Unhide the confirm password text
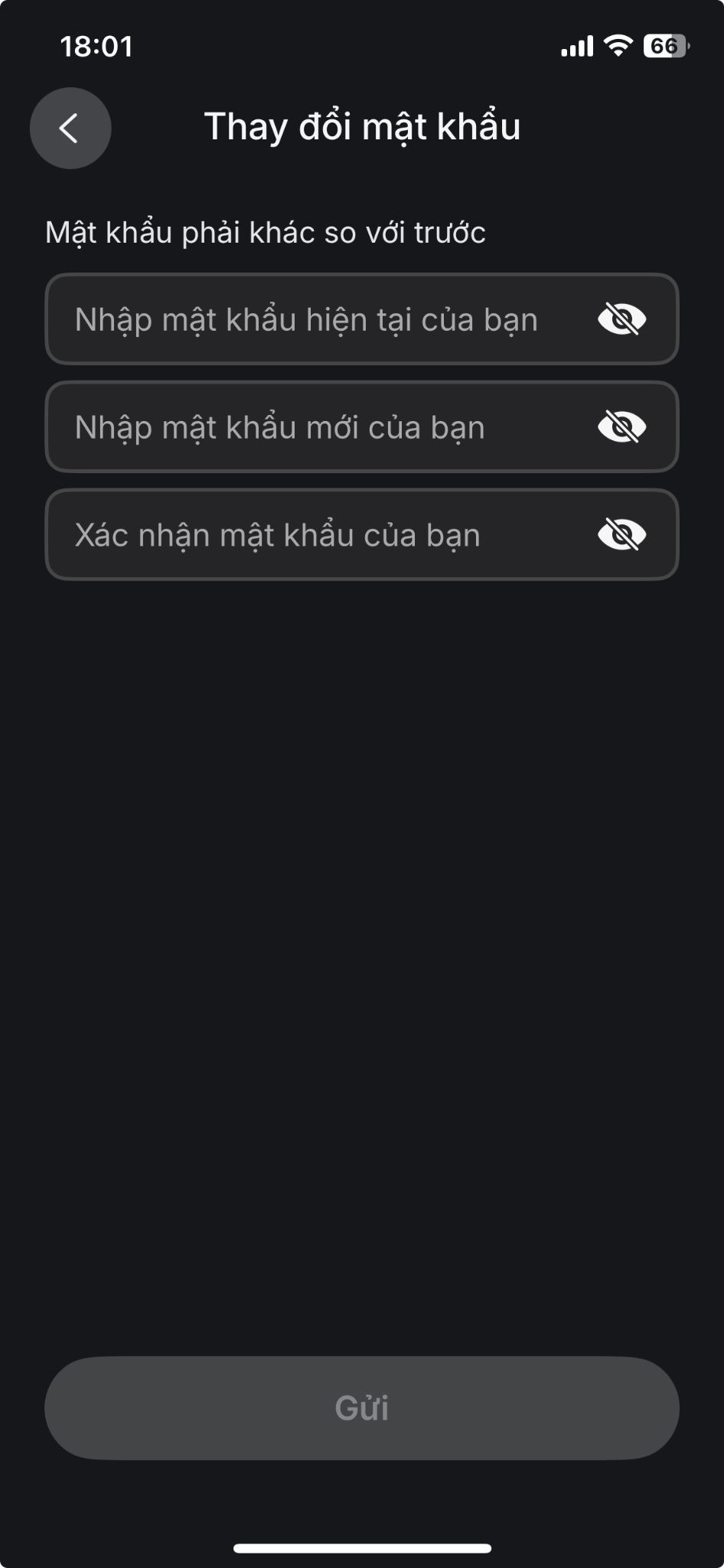This screenshot has width=724, height=1568. (621, 535)
